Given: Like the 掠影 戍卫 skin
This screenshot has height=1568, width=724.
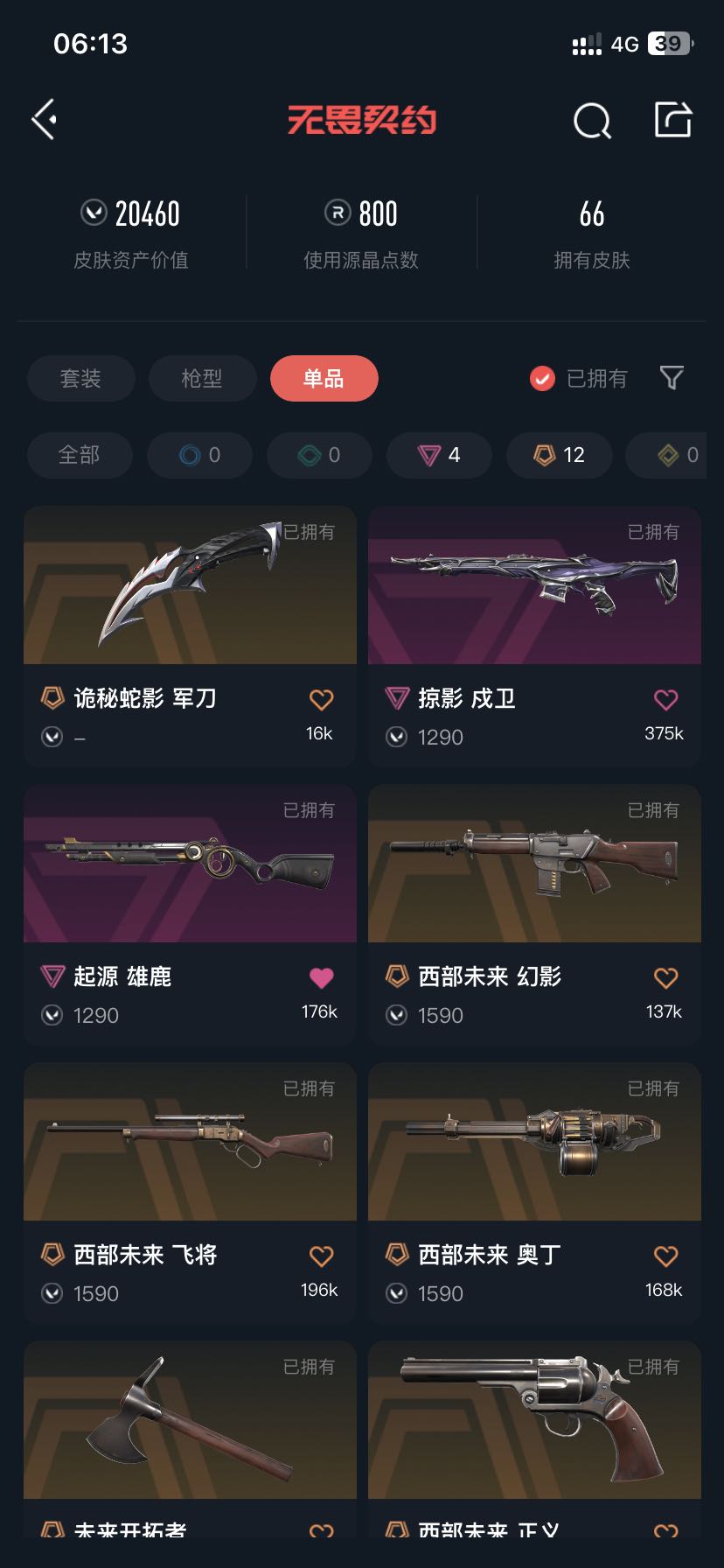Looking at the screenshot, I should [665, 699].
